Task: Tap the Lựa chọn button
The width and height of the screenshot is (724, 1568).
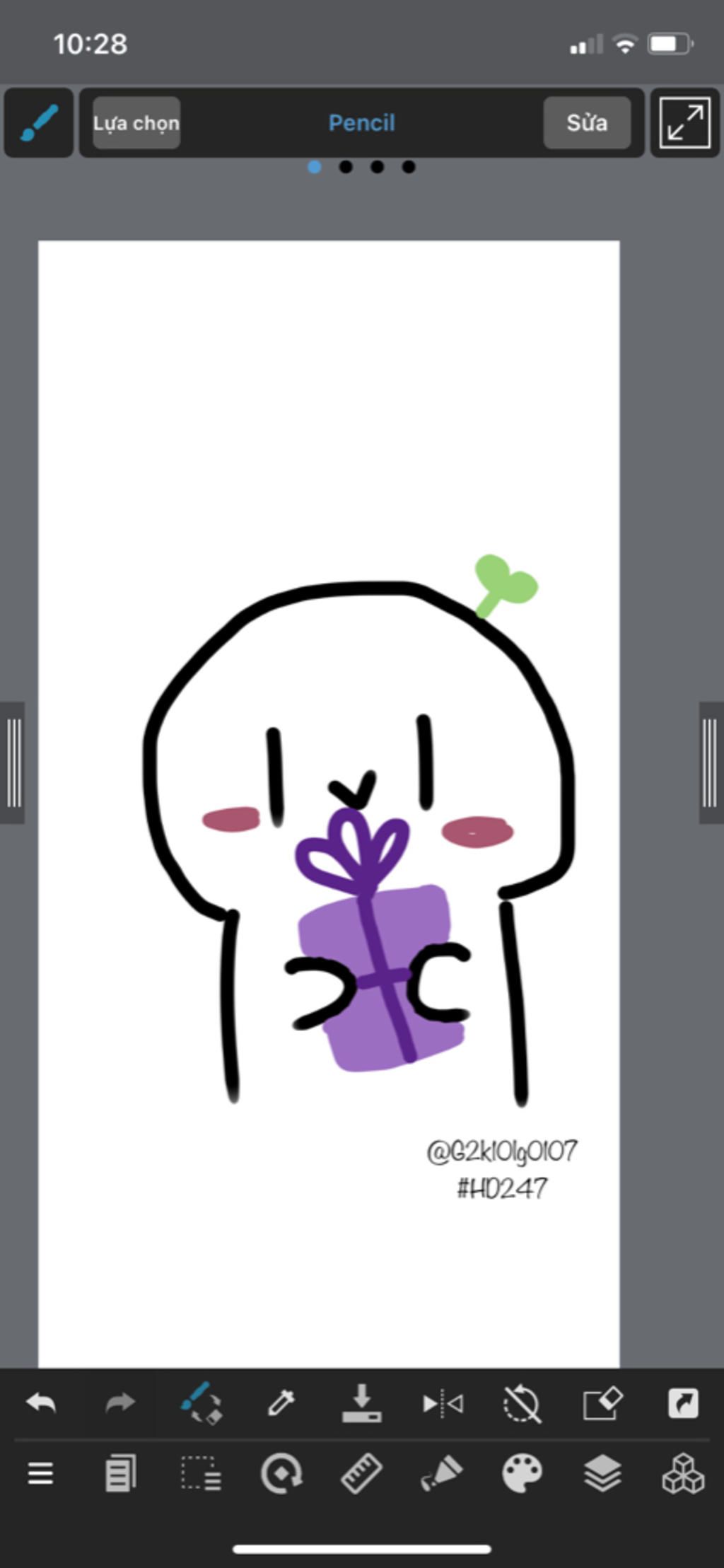Action: point(136,123)
